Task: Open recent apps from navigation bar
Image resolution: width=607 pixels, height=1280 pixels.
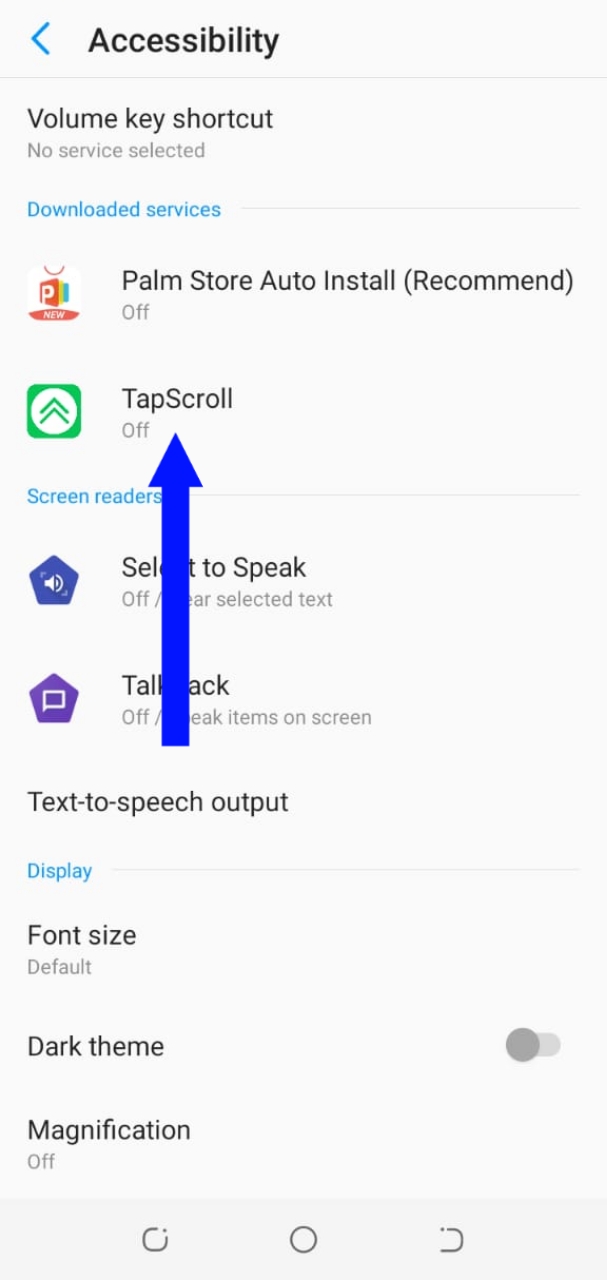Action: (155, 1240)
